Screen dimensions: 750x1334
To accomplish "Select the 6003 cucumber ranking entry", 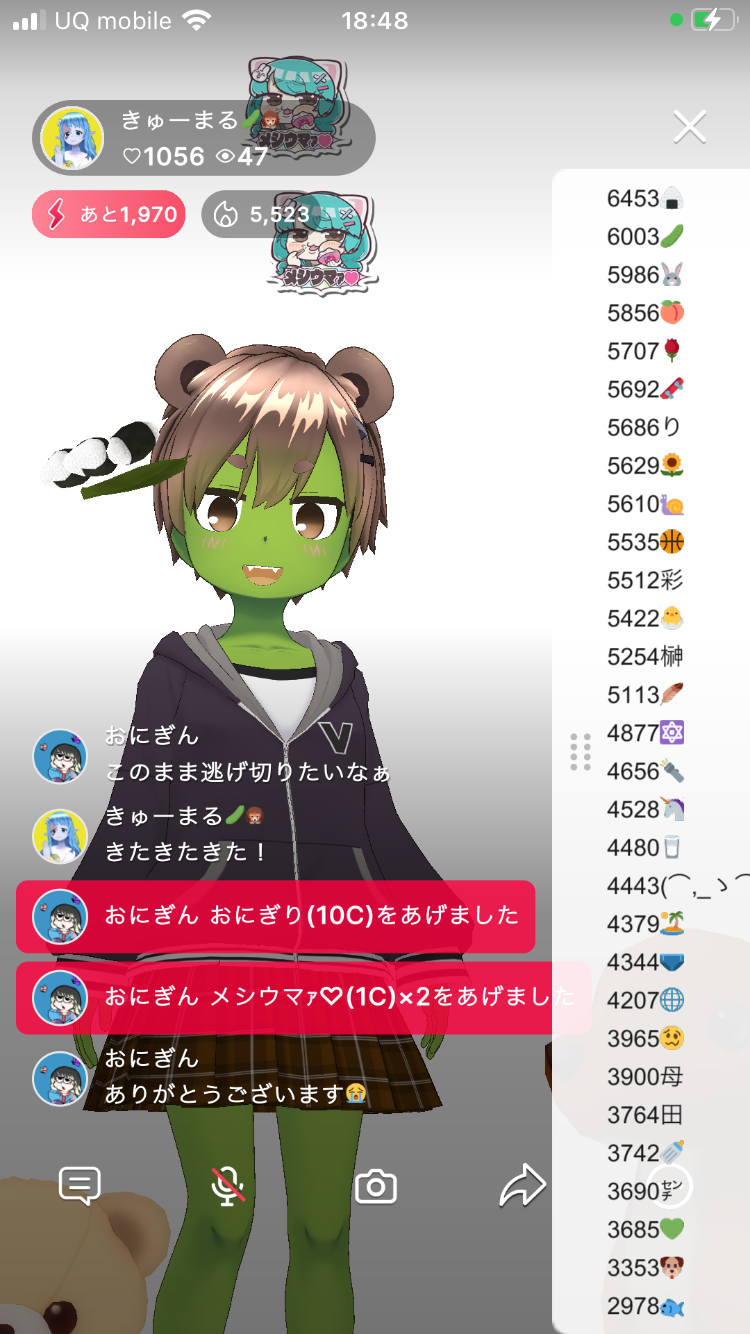I will [645, 237].
